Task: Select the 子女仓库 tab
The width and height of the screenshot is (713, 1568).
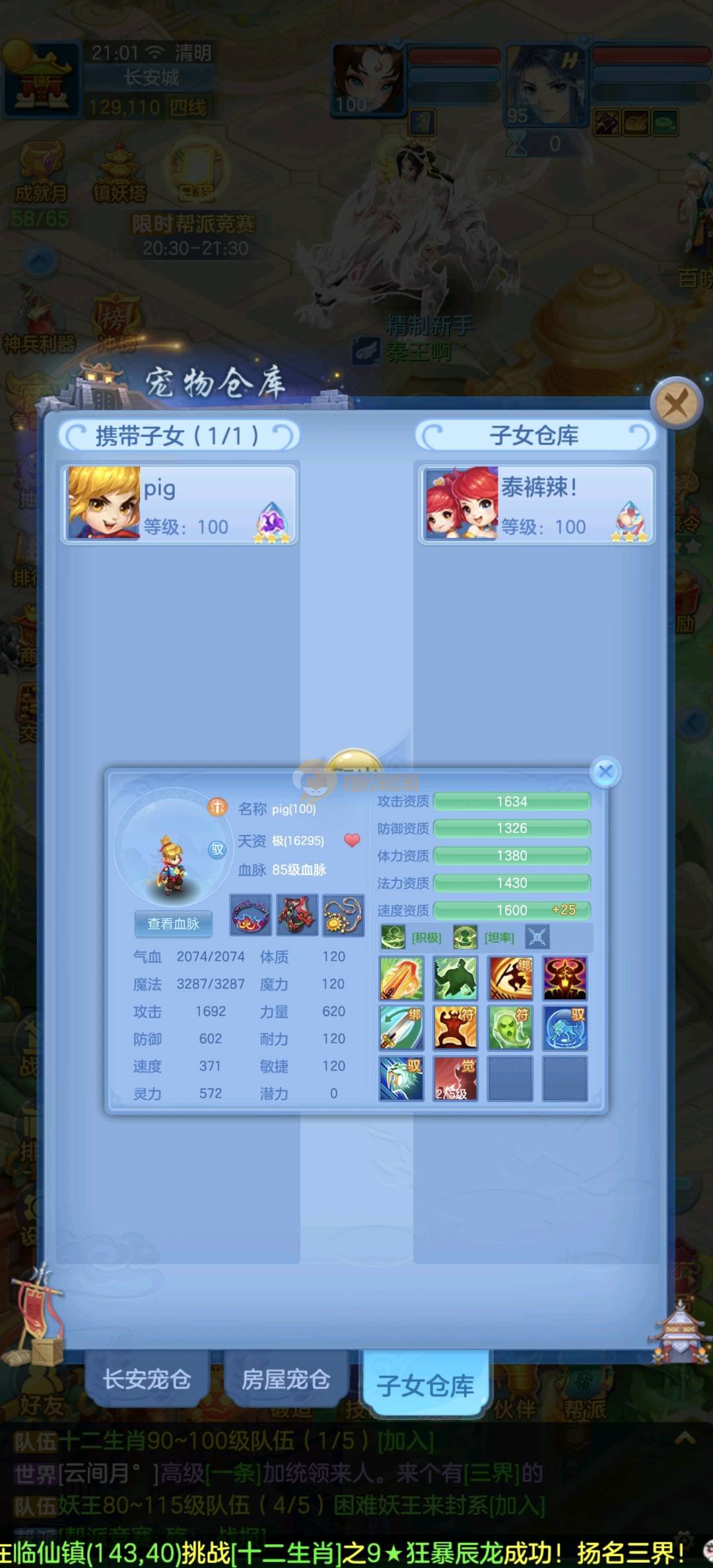Action: (x=425, y=1385)
